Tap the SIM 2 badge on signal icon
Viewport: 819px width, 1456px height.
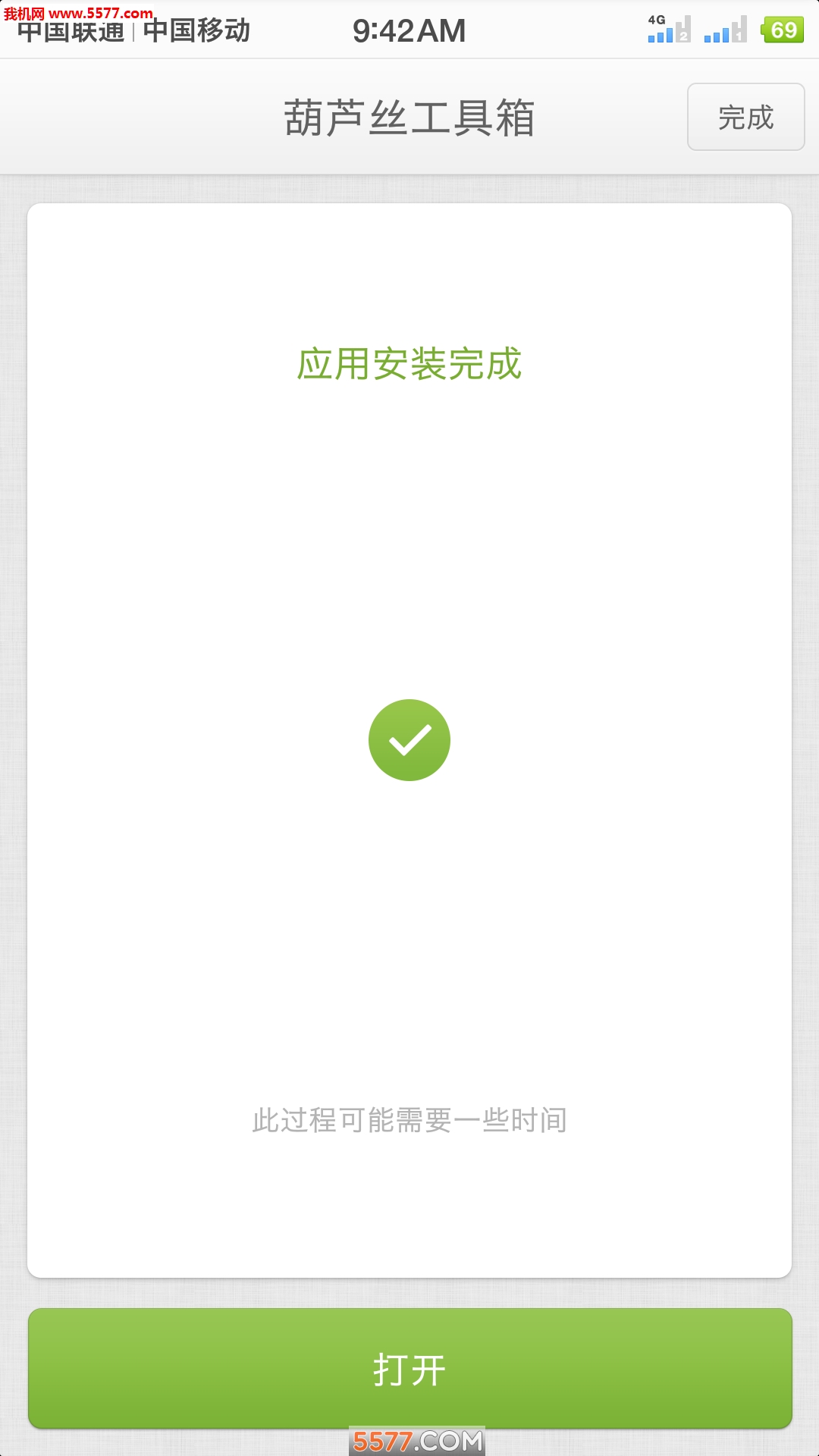click(683, 36)
